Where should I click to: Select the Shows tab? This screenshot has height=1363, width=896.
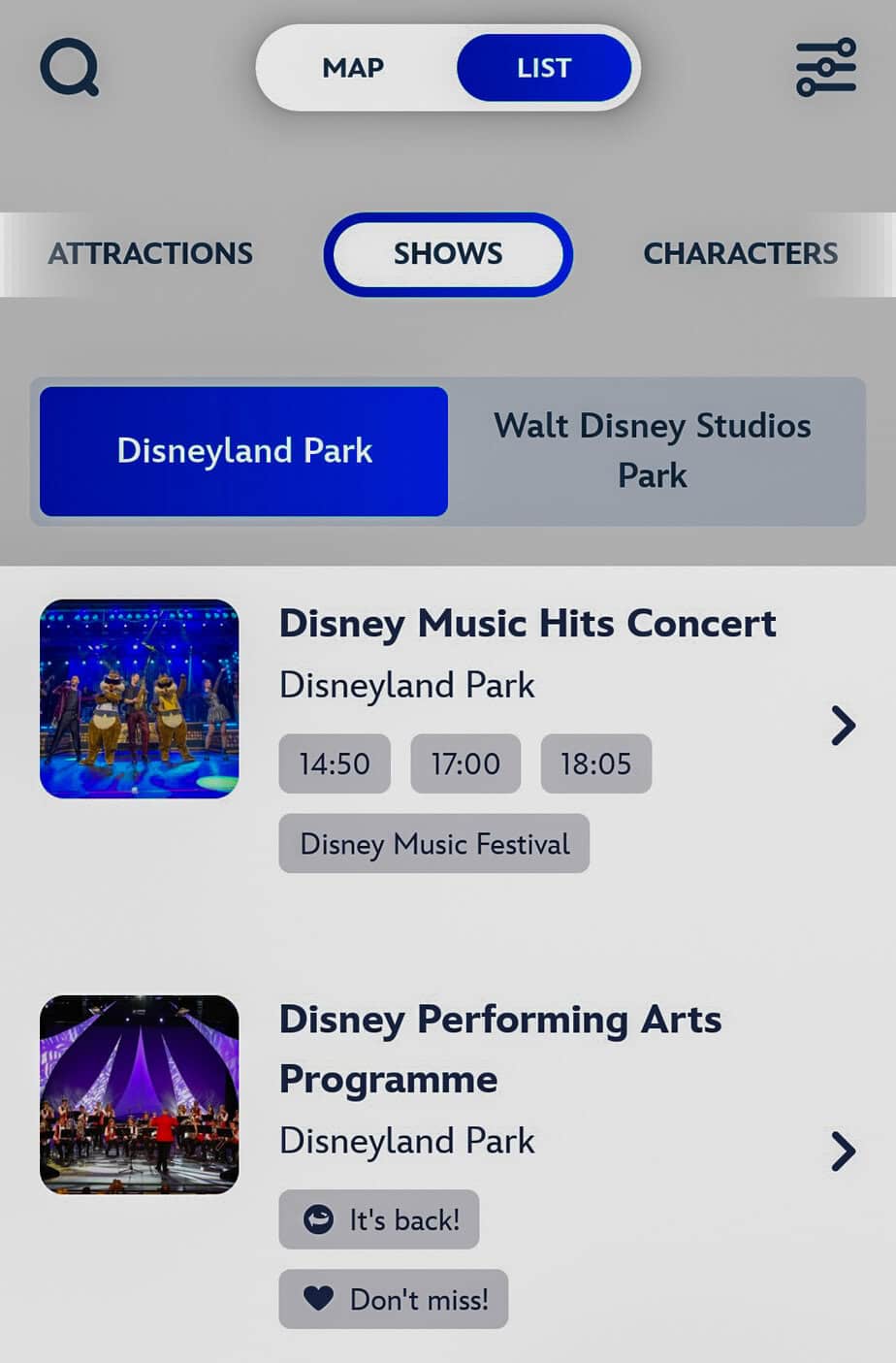point(448,254)
